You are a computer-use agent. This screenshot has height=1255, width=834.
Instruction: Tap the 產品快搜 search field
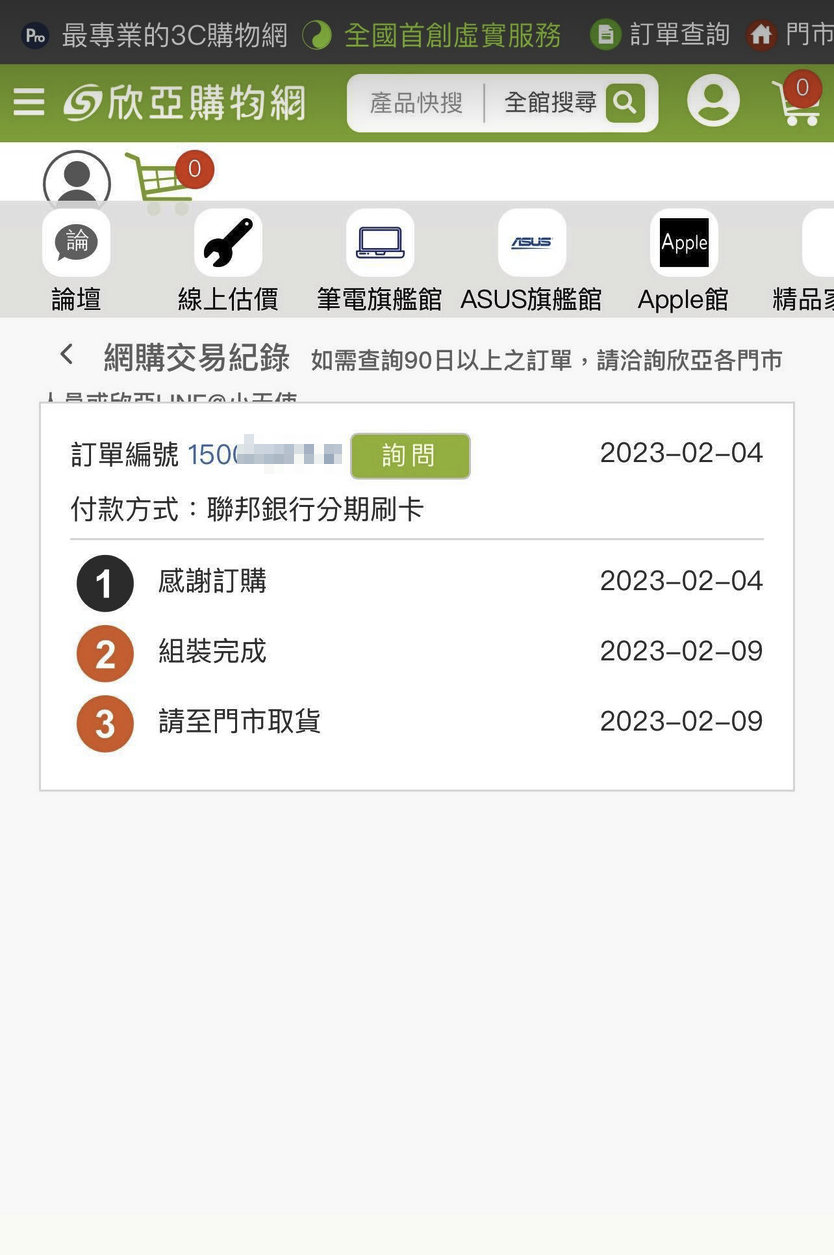[416, 102]
